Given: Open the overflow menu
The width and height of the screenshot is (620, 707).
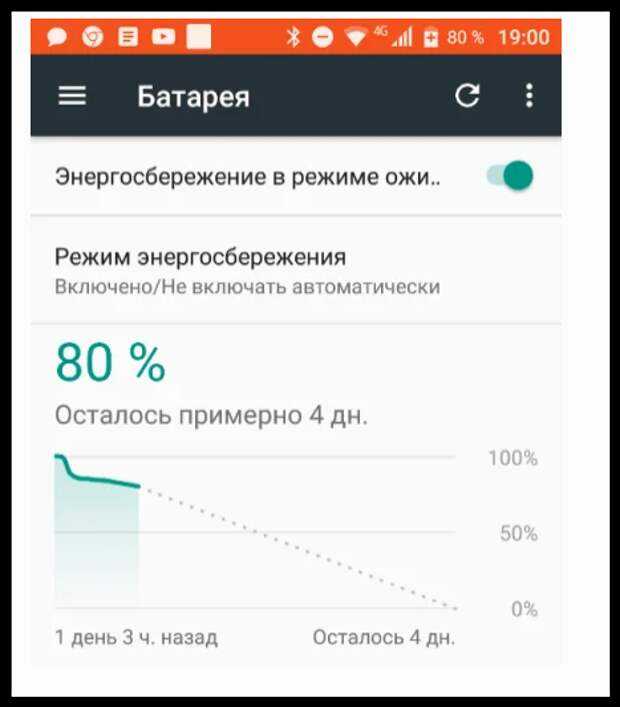Looking at the screenshot, I should 529,96.
